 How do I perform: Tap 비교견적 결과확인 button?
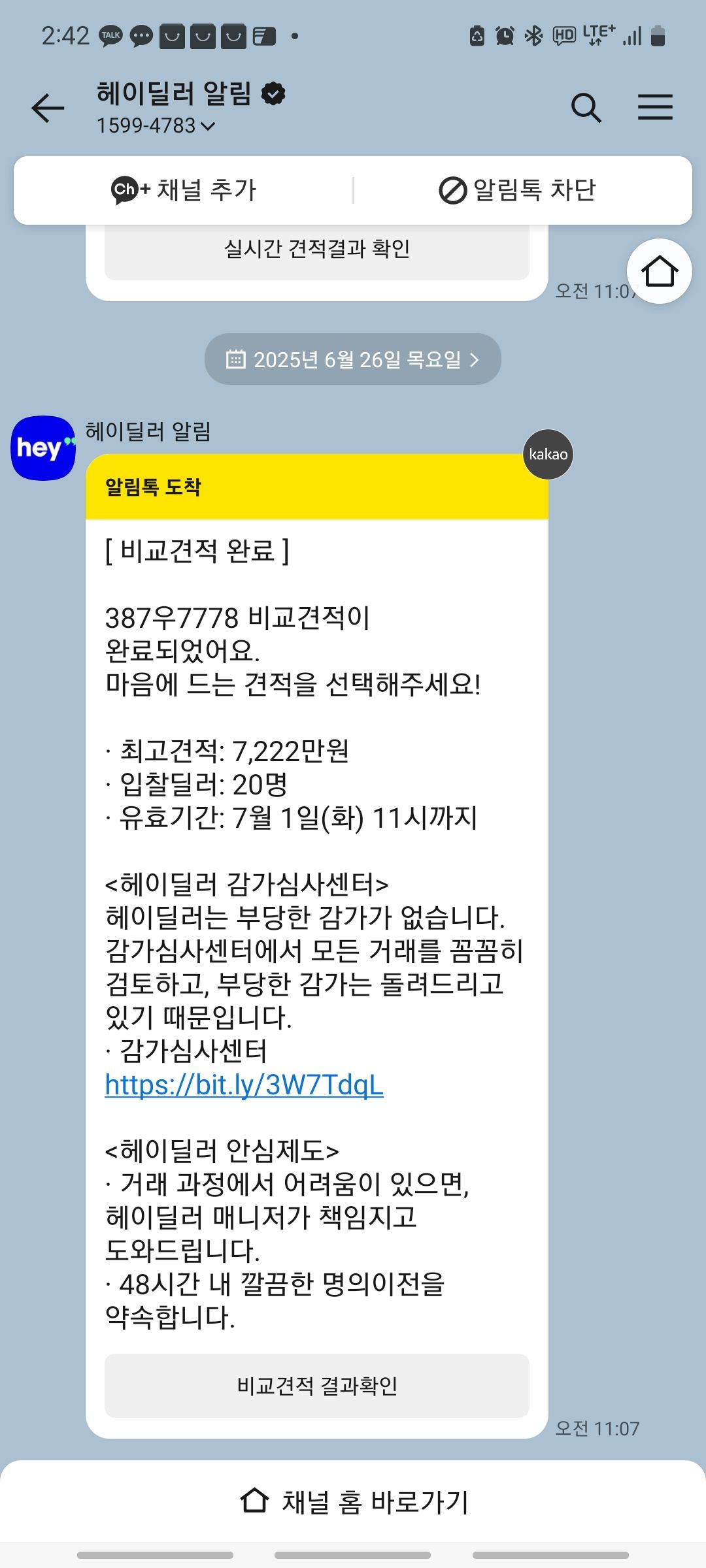point(317,1386)
